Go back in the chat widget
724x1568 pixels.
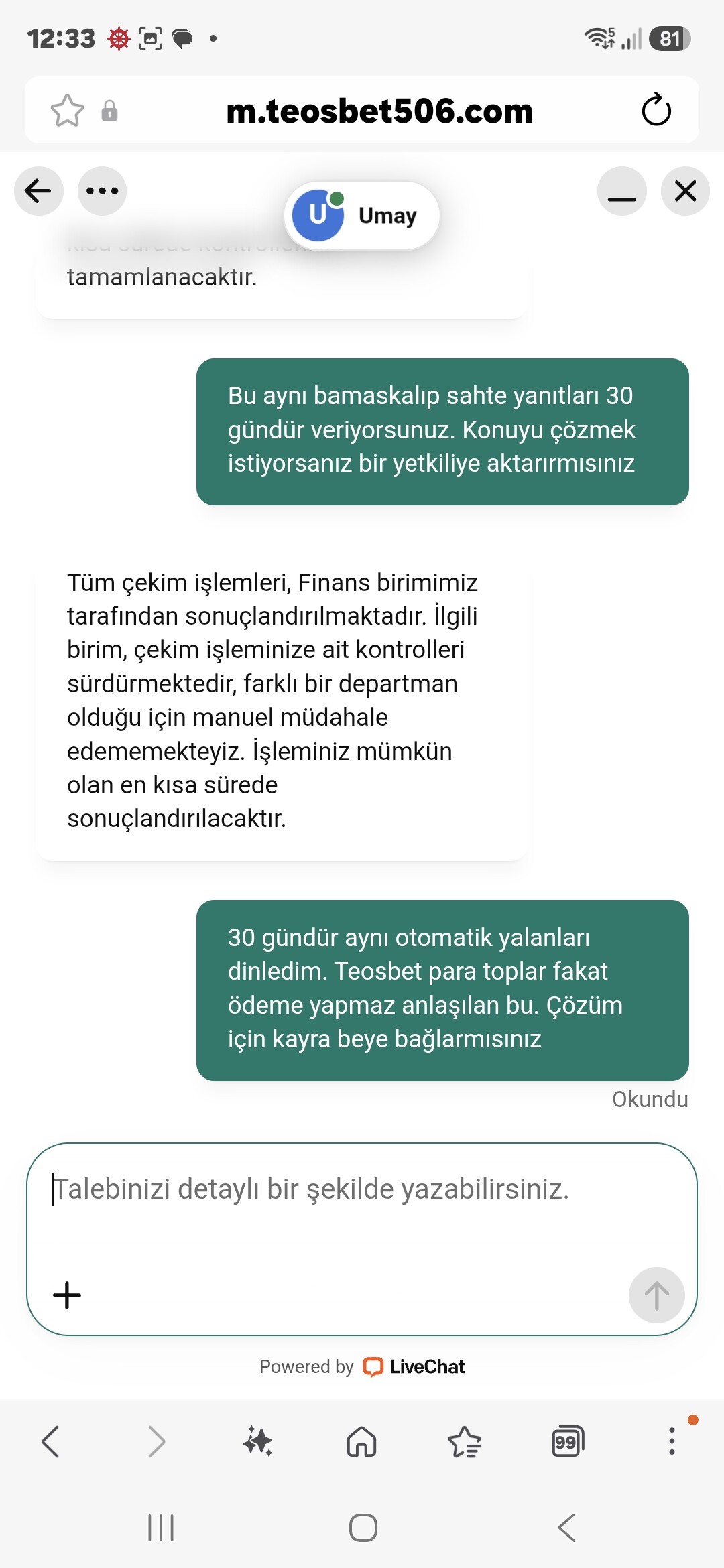pos(39,191)
